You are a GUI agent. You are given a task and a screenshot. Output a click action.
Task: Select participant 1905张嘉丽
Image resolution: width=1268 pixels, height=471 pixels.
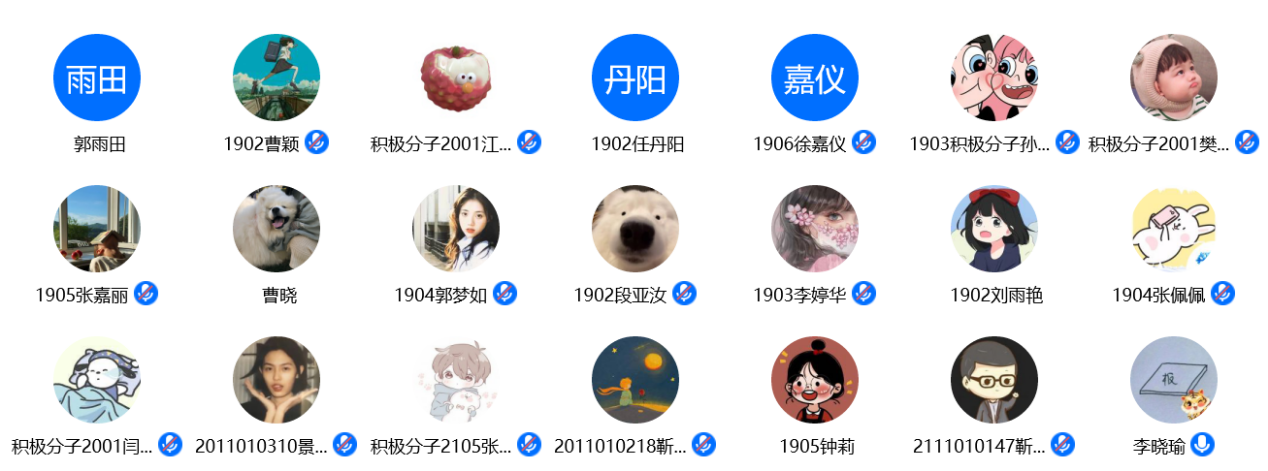(97, 229)
